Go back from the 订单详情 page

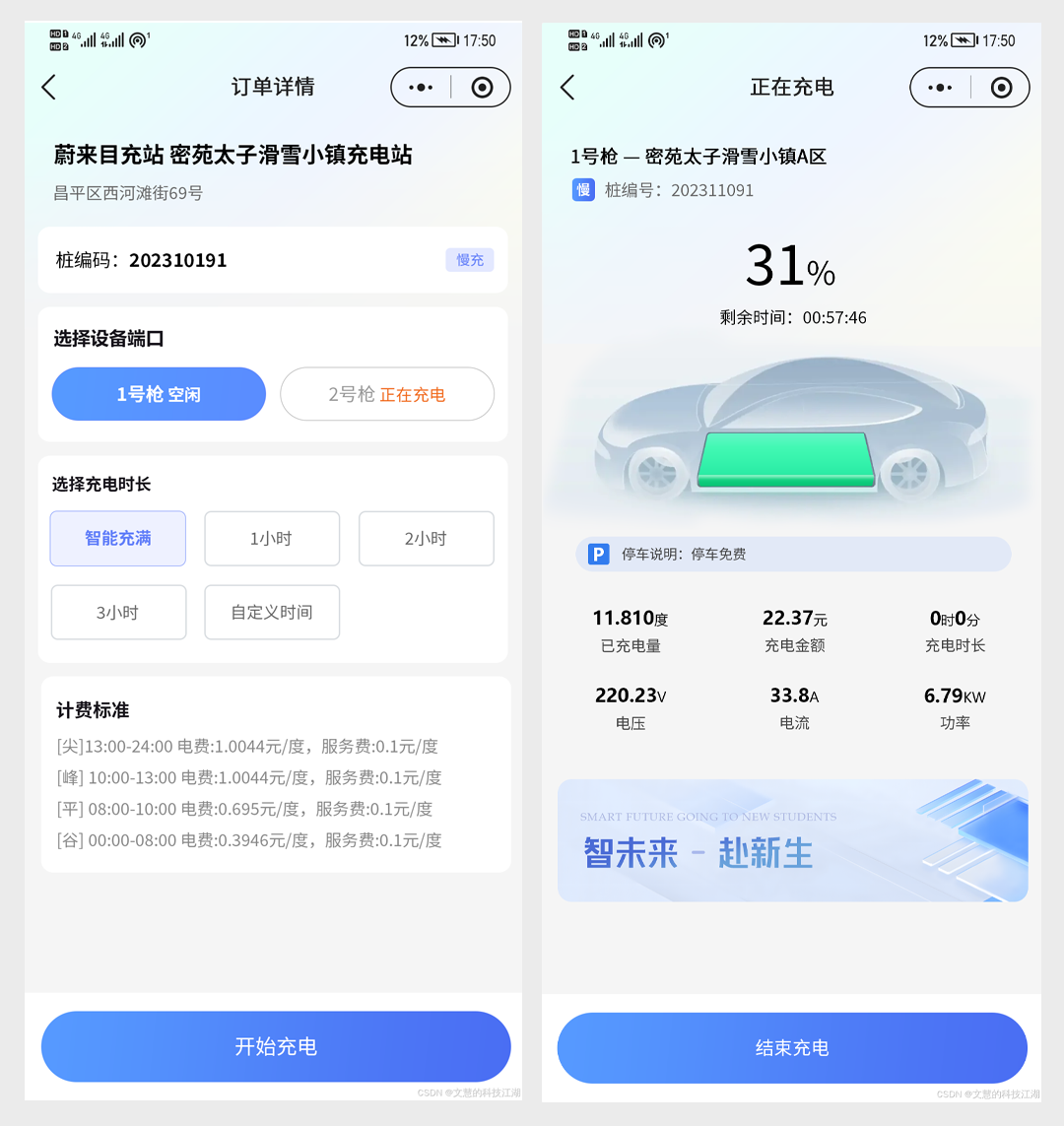48,87
